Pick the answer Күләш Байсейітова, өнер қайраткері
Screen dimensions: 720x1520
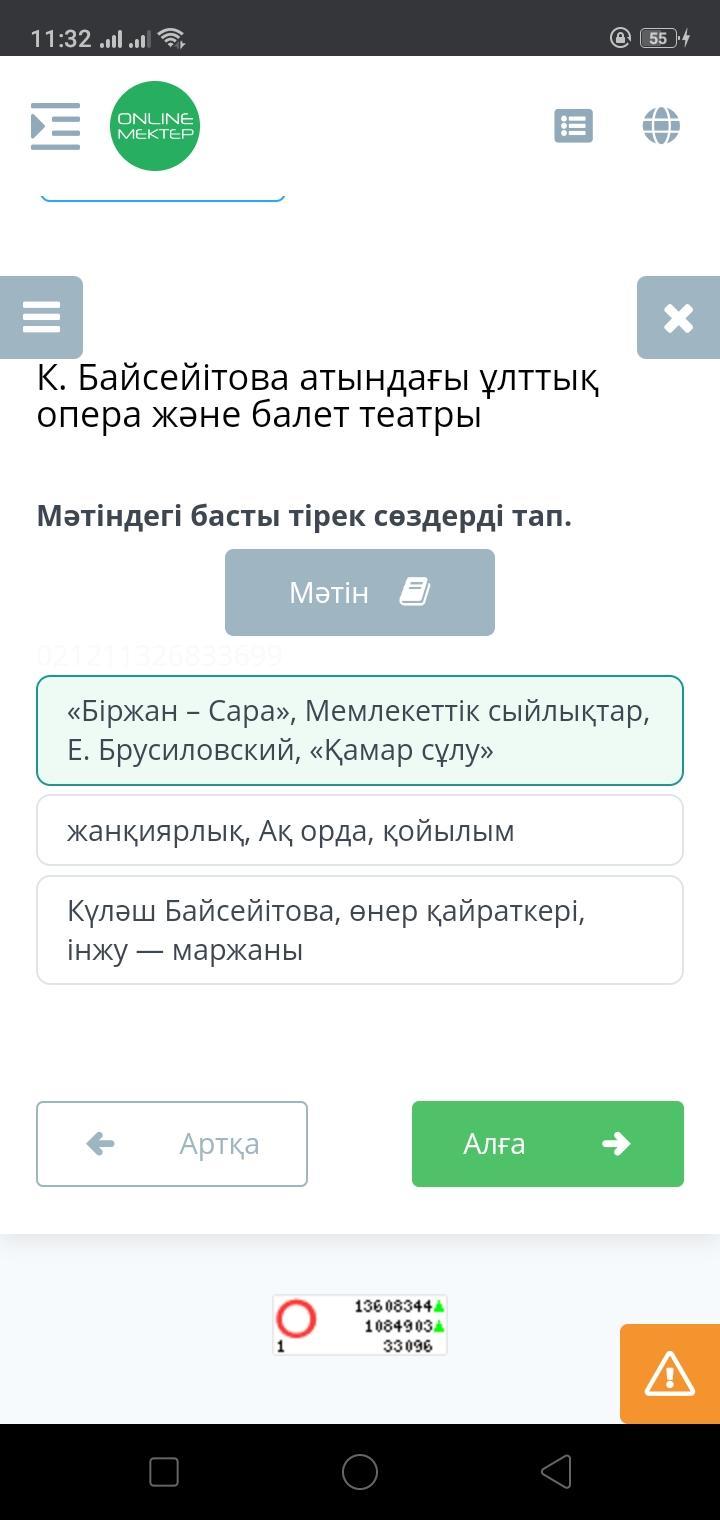[x=360, y=930]
